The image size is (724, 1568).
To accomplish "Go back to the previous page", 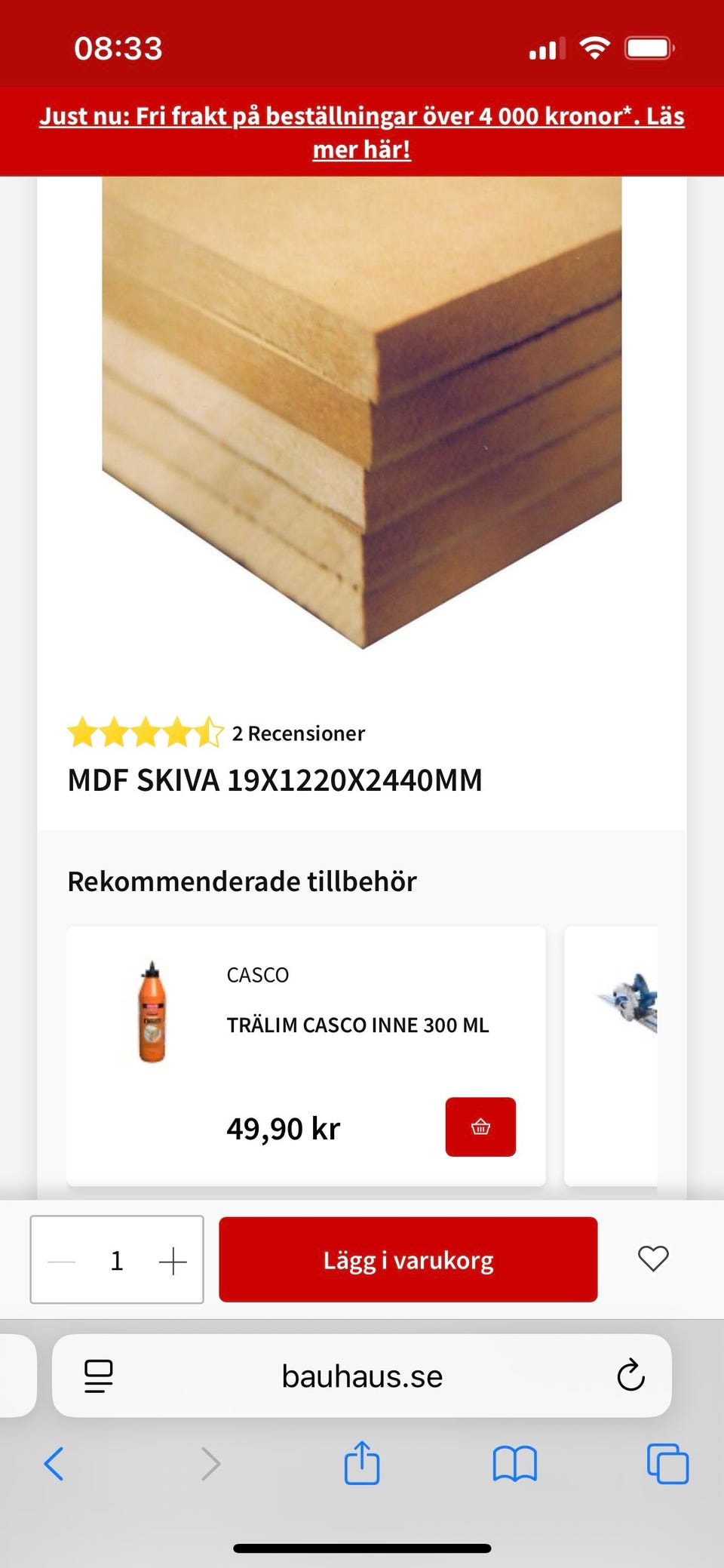I will [x=54, y=1464].
